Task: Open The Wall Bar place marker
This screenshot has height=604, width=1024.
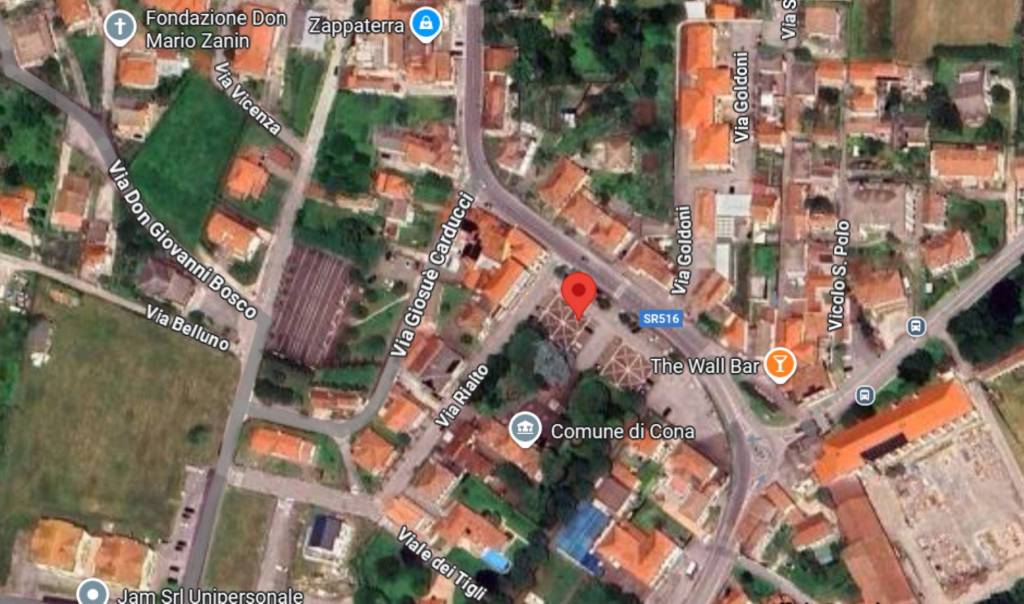Action: pos(779,364)
